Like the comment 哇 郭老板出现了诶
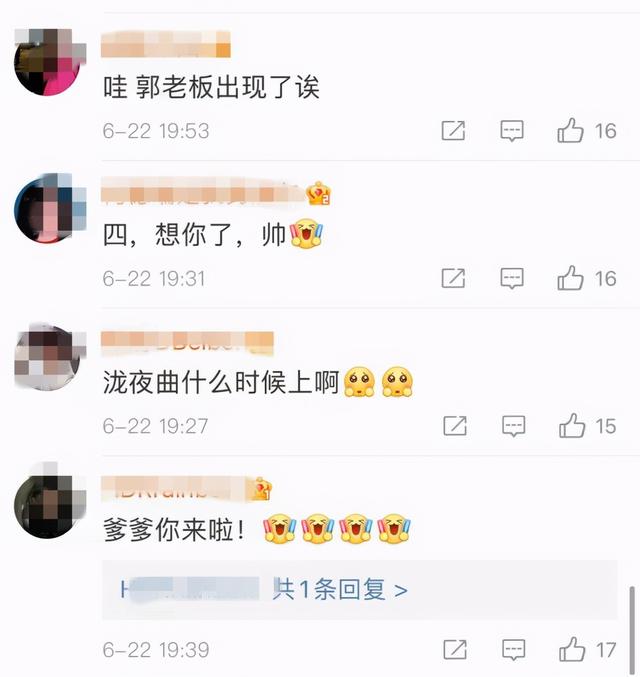 (x=571, y=131)
